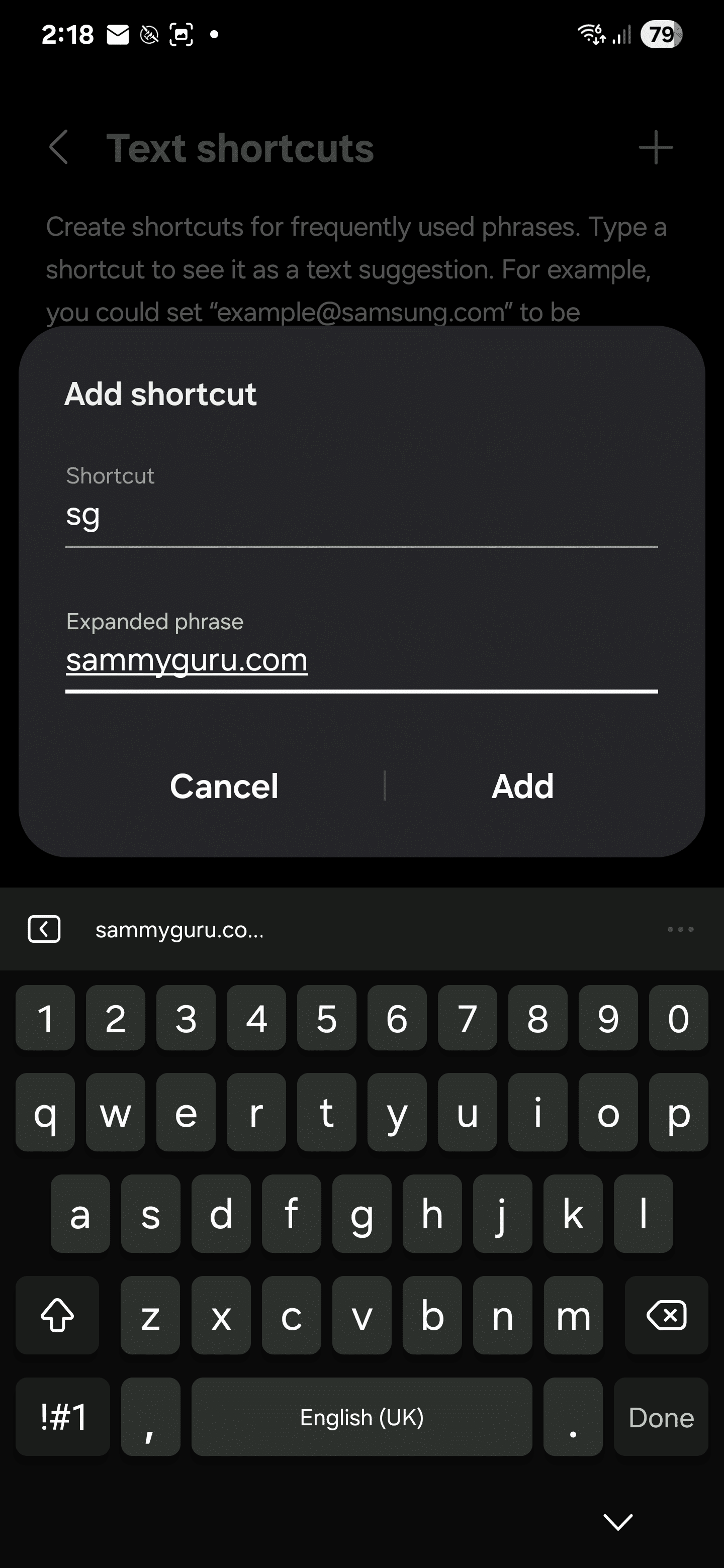Edit the Expanded phrase field
Viewport: 724px width, 1568px height.
361,662
